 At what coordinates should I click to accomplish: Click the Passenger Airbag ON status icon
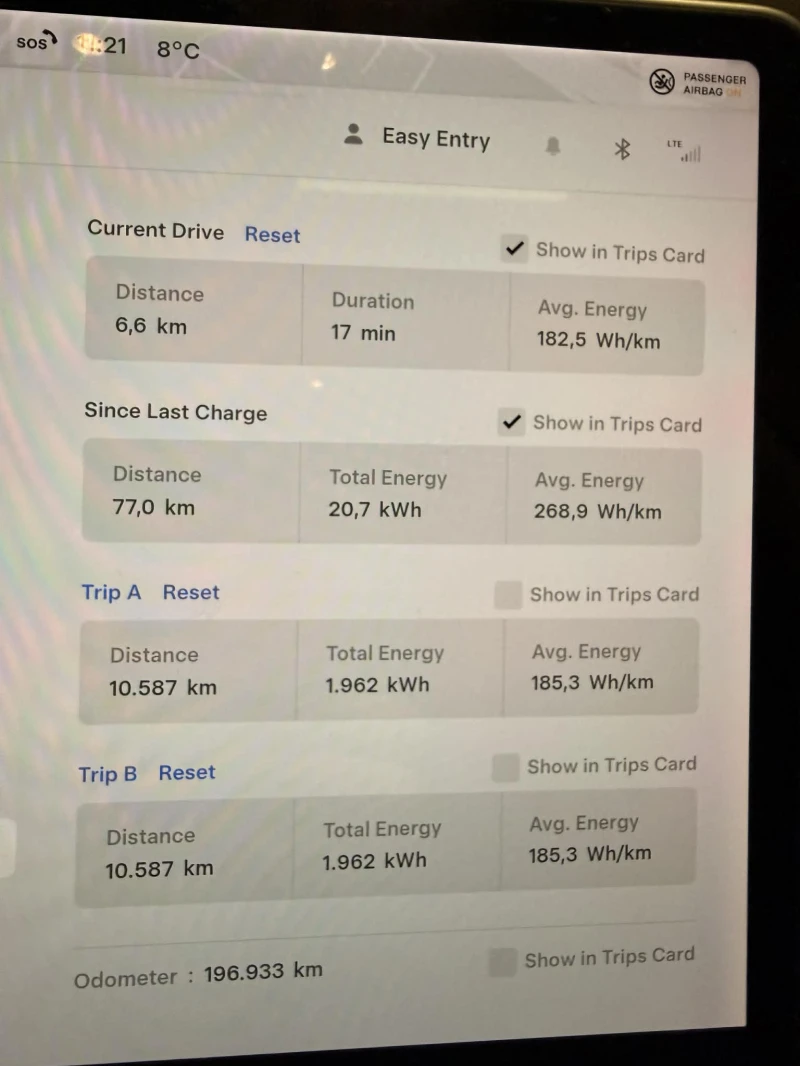click(662, 82)
